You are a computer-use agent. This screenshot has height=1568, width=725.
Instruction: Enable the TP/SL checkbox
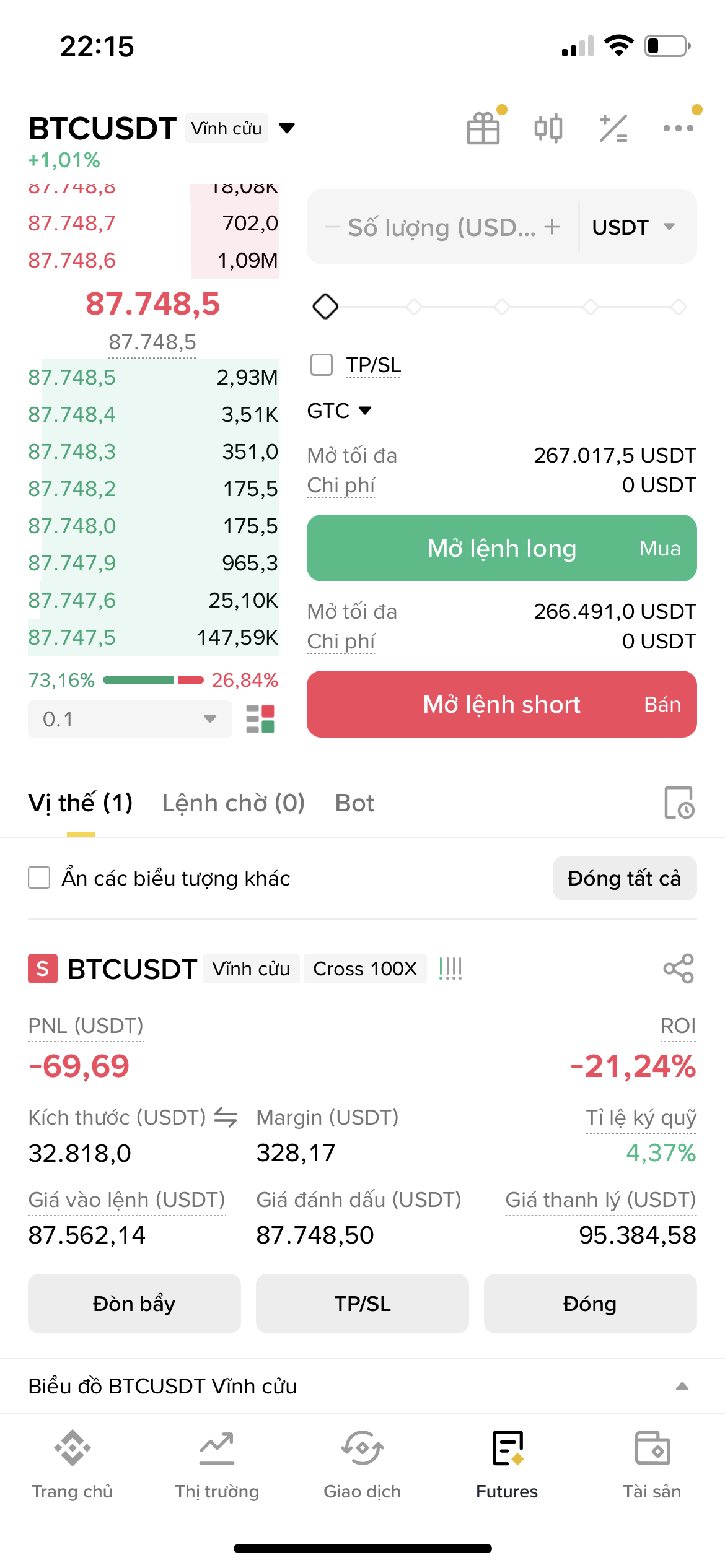coord(322,365)
